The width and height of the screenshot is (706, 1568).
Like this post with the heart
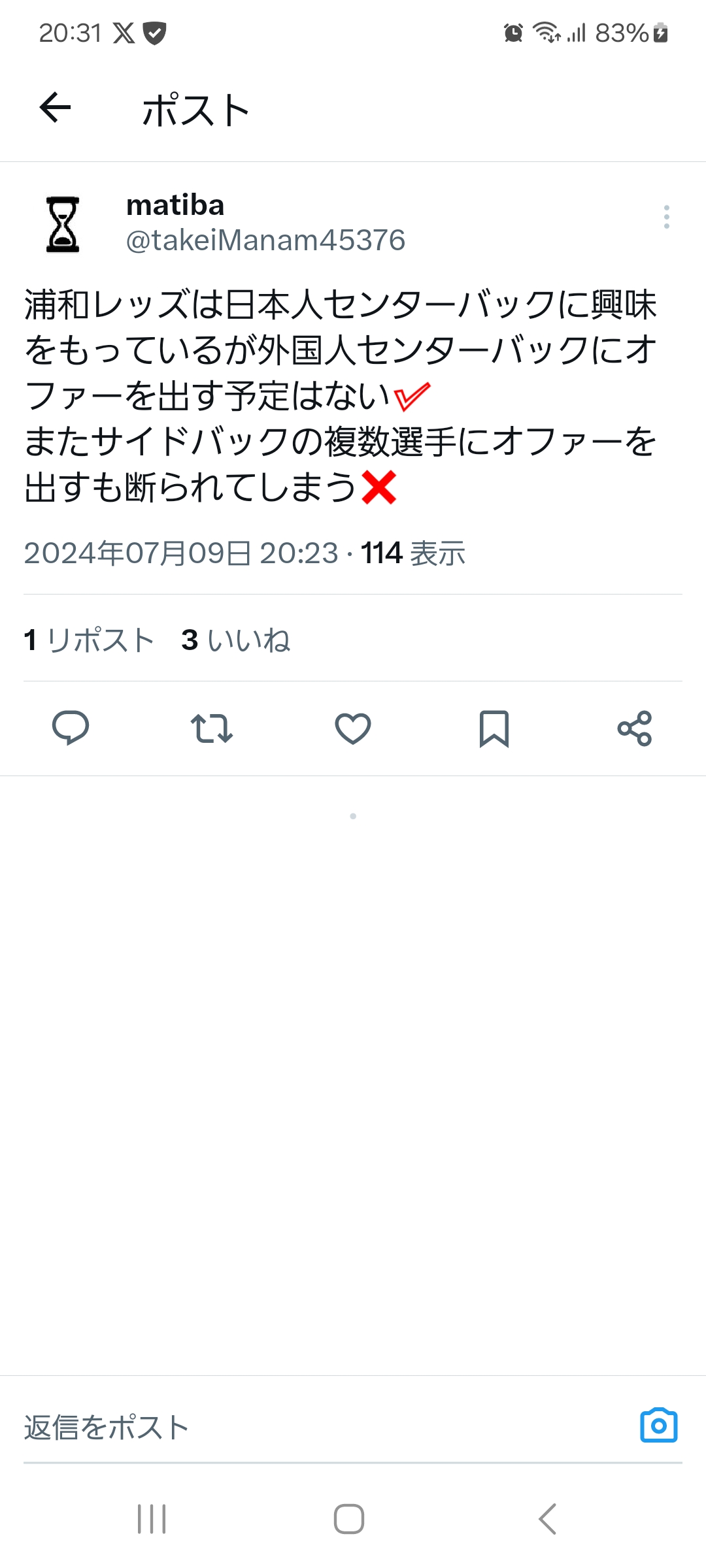[353, 728]
